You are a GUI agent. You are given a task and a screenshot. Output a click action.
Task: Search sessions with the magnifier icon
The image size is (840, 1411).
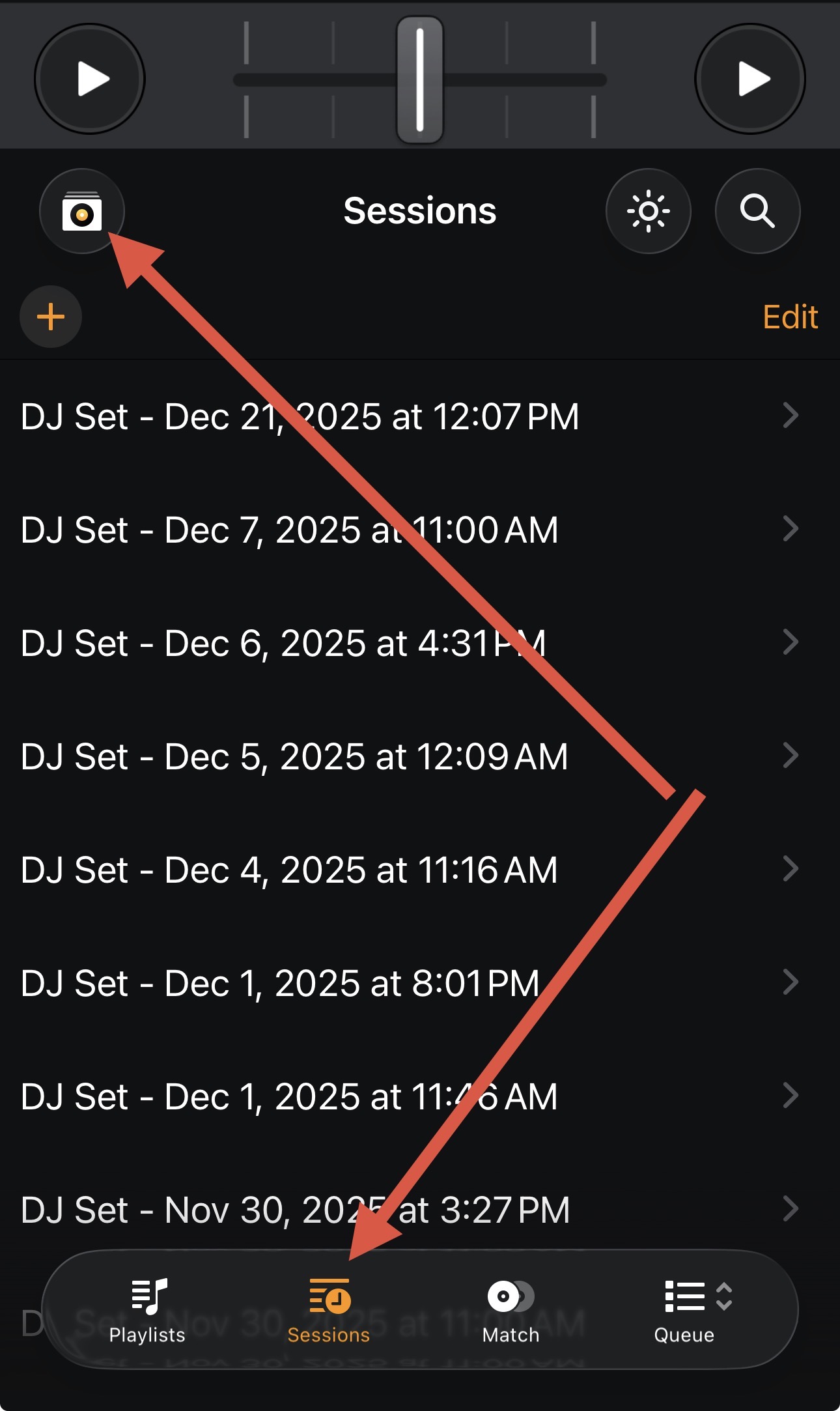757,211
